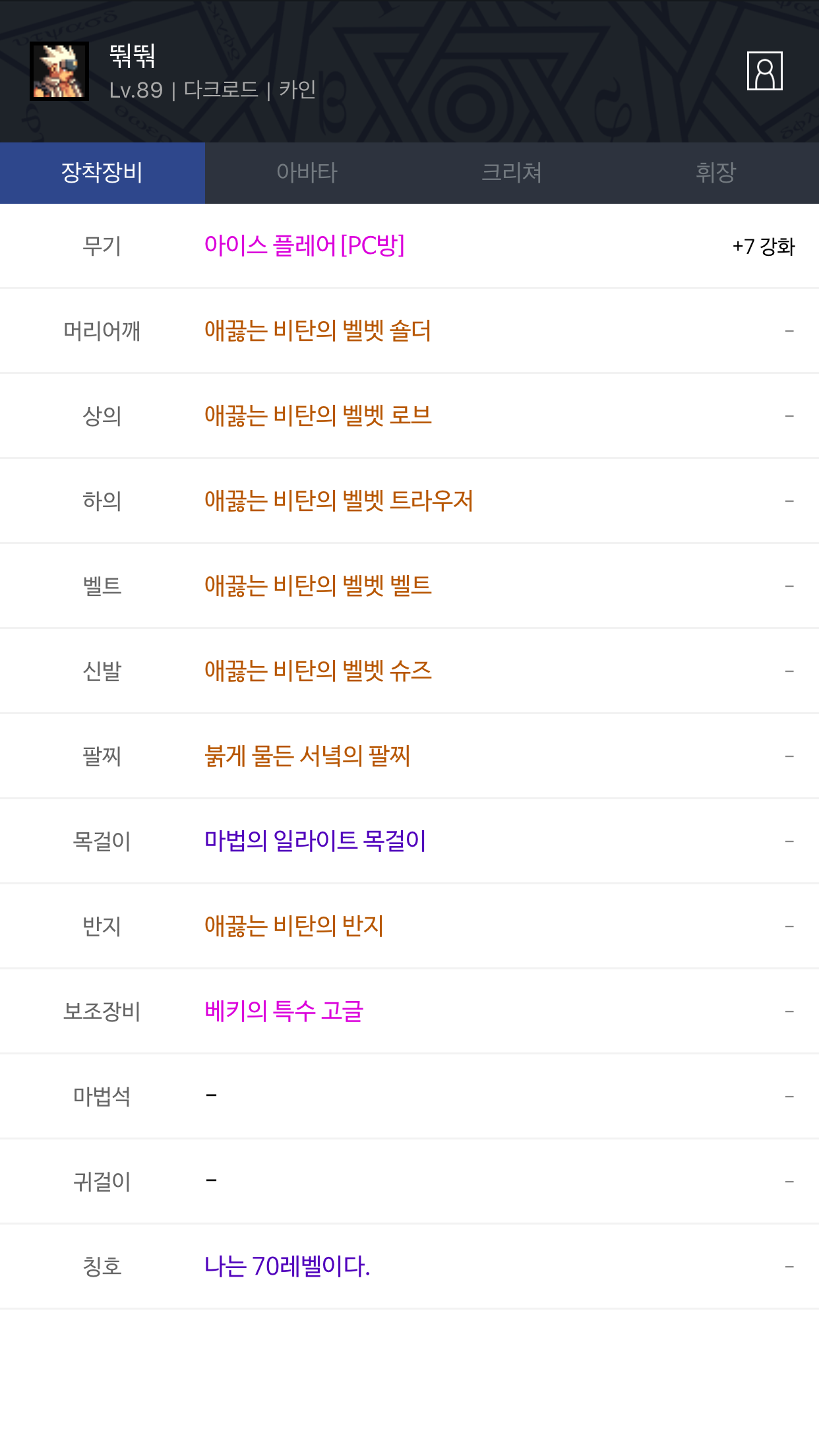Open the character profile icon

tap(764, 71)
